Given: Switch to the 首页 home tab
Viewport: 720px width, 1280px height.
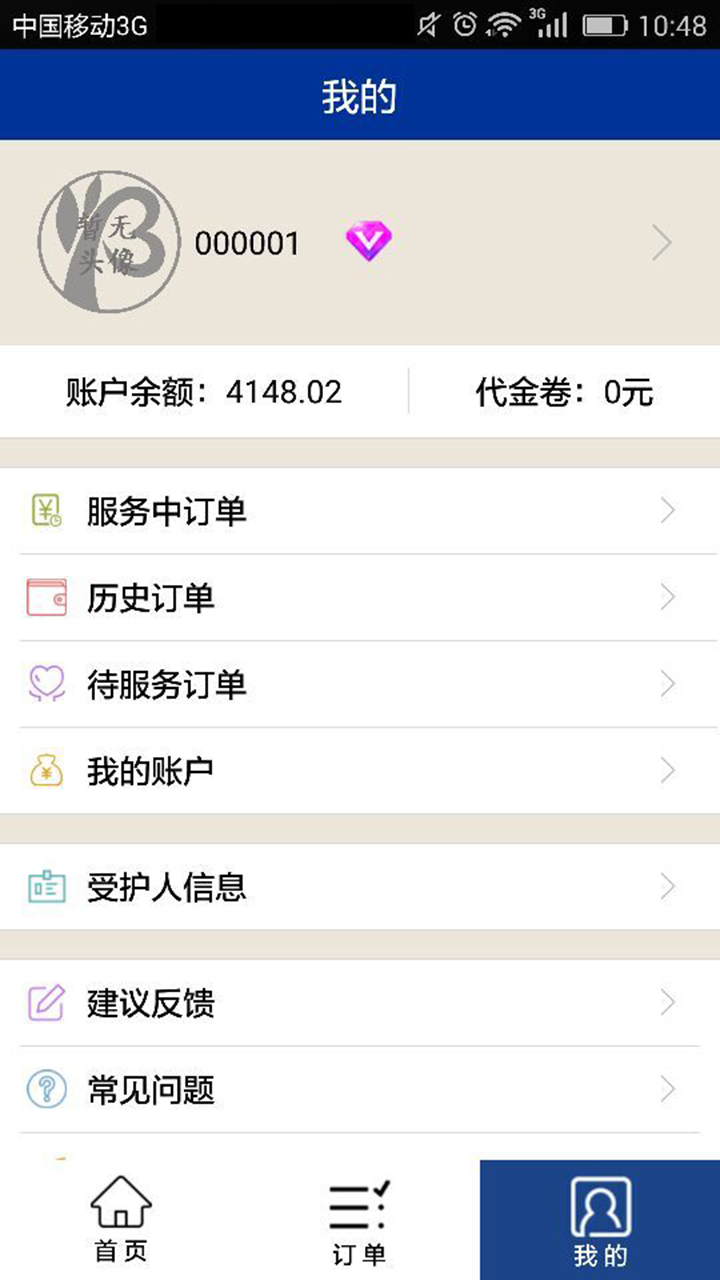Looking at the screenshot, I should [x=120, y=1220].
